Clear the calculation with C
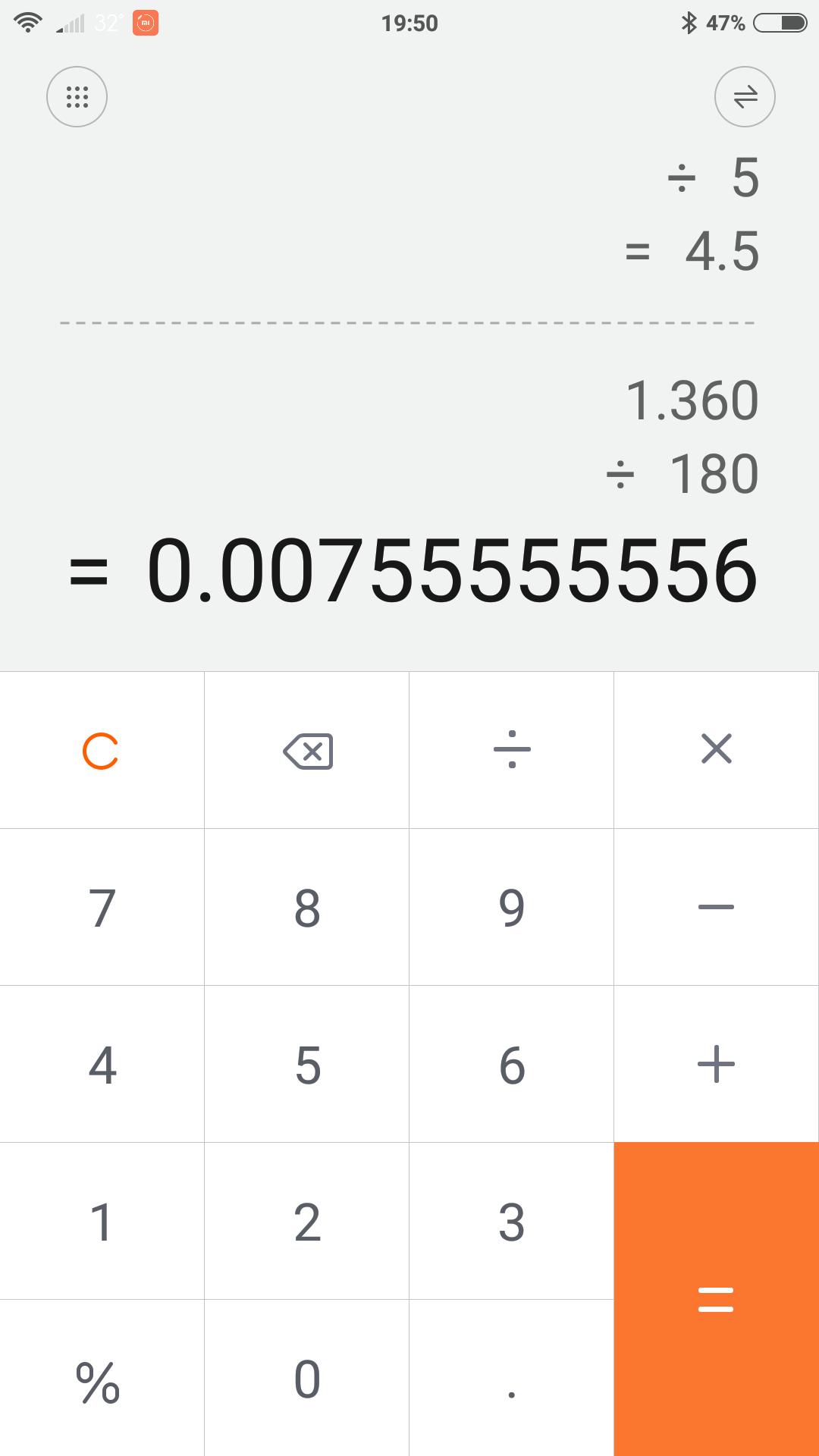819x1456 pixels. [x=102, y=750]
